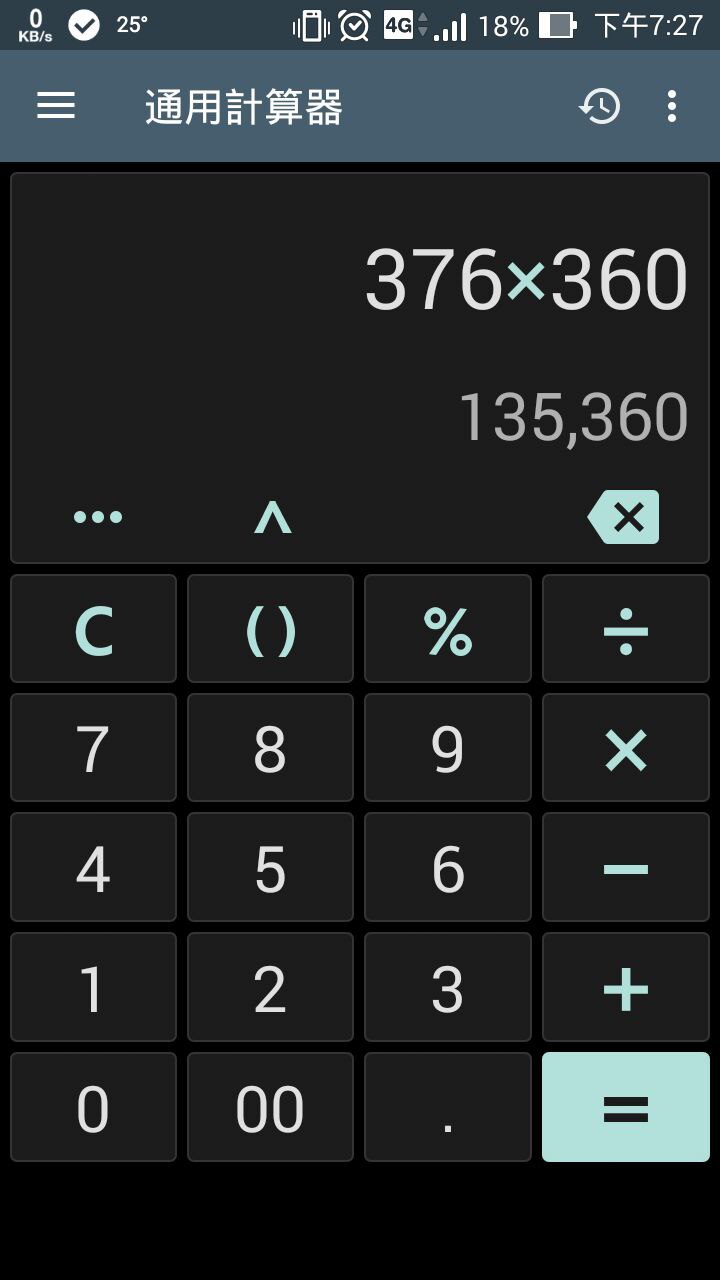Enter the digit 3
Screen dimensions: 720x1280
tap(448, 988)
